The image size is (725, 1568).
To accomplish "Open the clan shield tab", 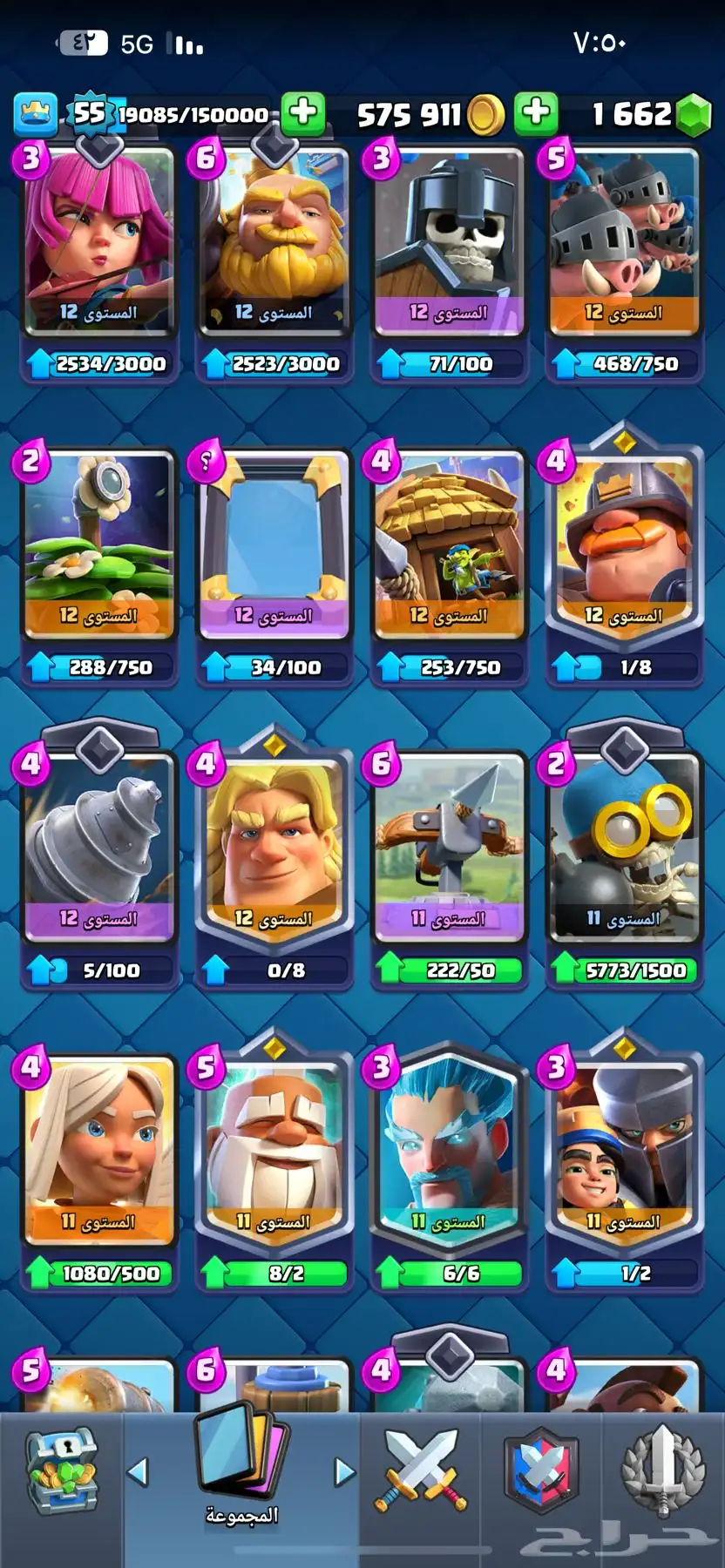I will pyautogui.click(x=542, y=1472).
